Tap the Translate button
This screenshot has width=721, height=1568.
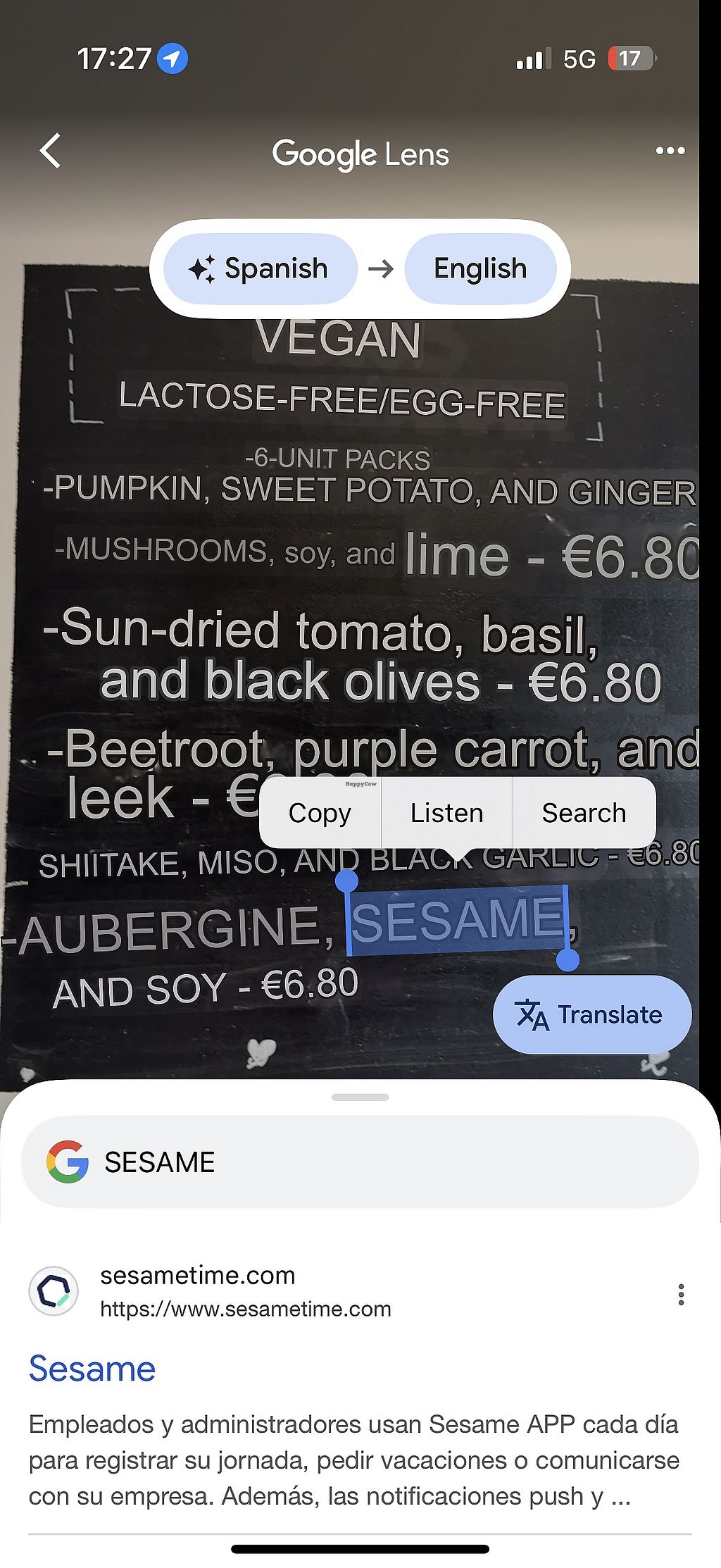coord(592,1014)
